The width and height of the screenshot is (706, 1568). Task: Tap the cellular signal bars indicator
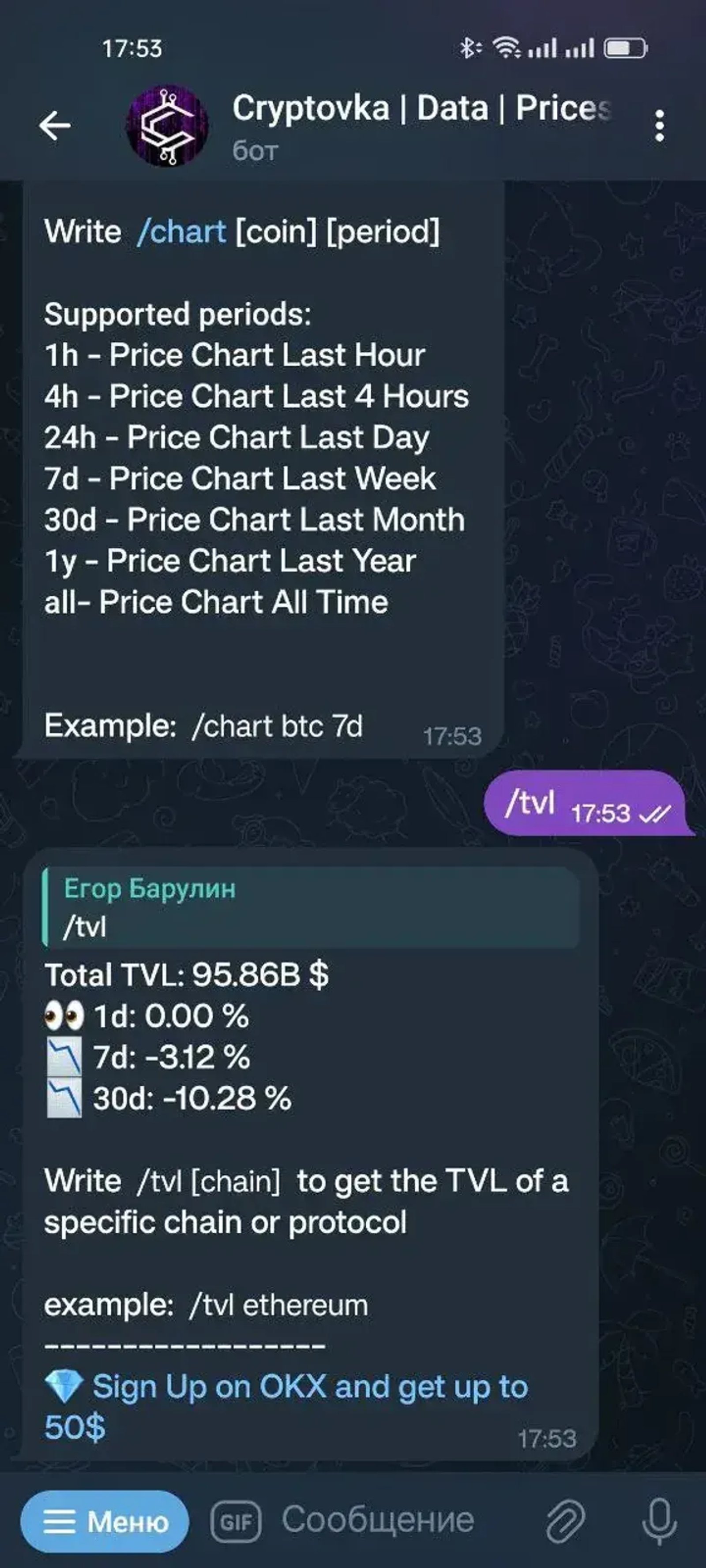click(560, 48)
